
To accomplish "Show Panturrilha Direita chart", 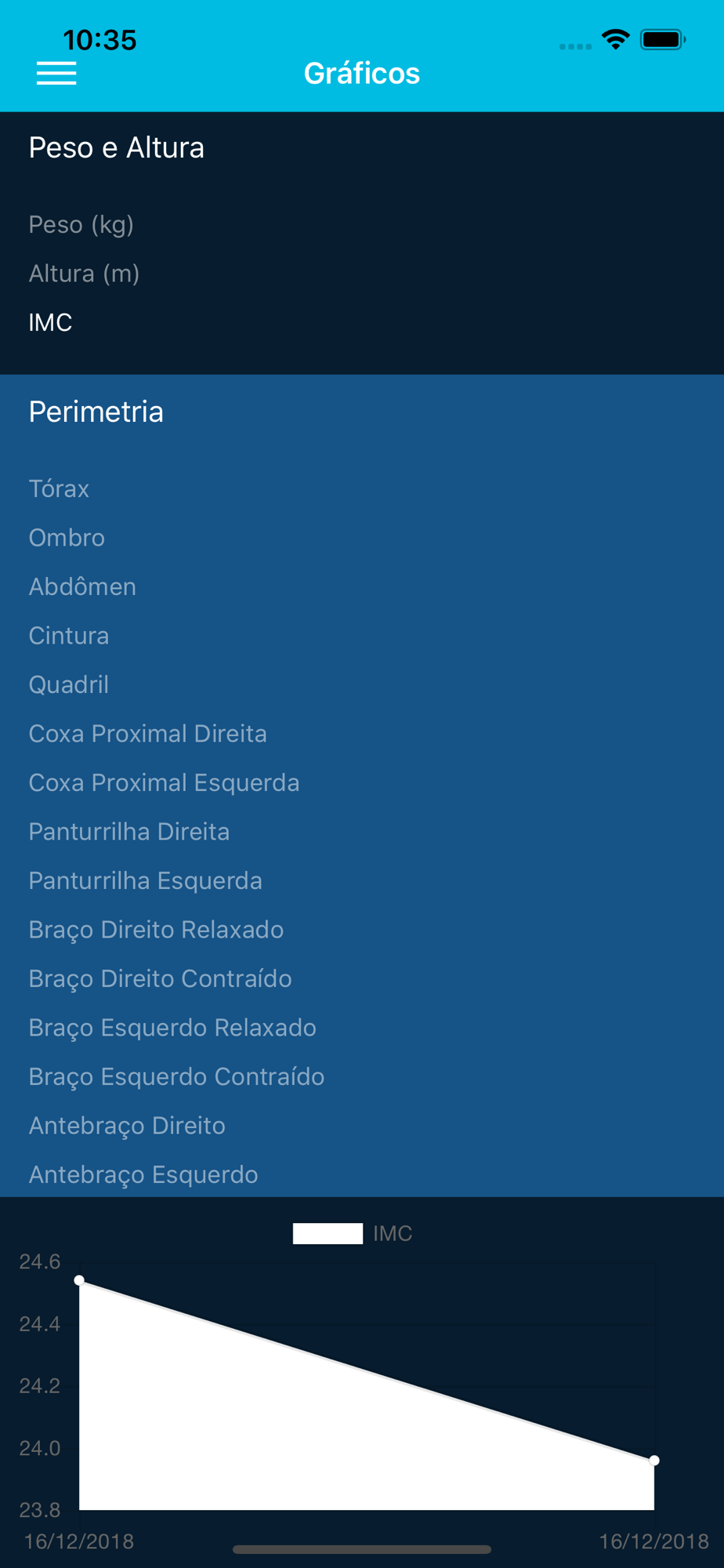I will coord(129,832).
